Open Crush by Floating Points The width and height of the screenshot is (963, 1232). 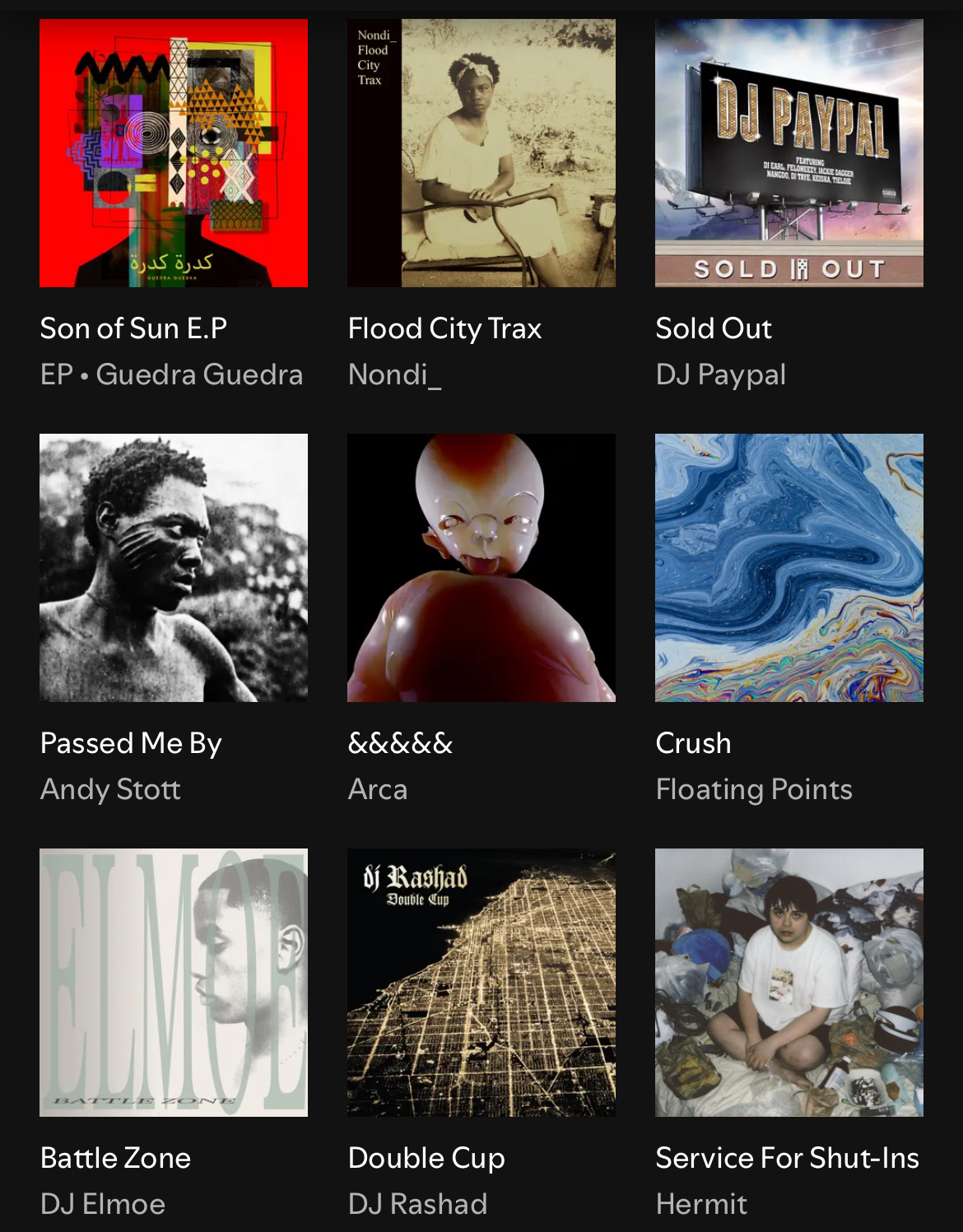coord(789,568)
